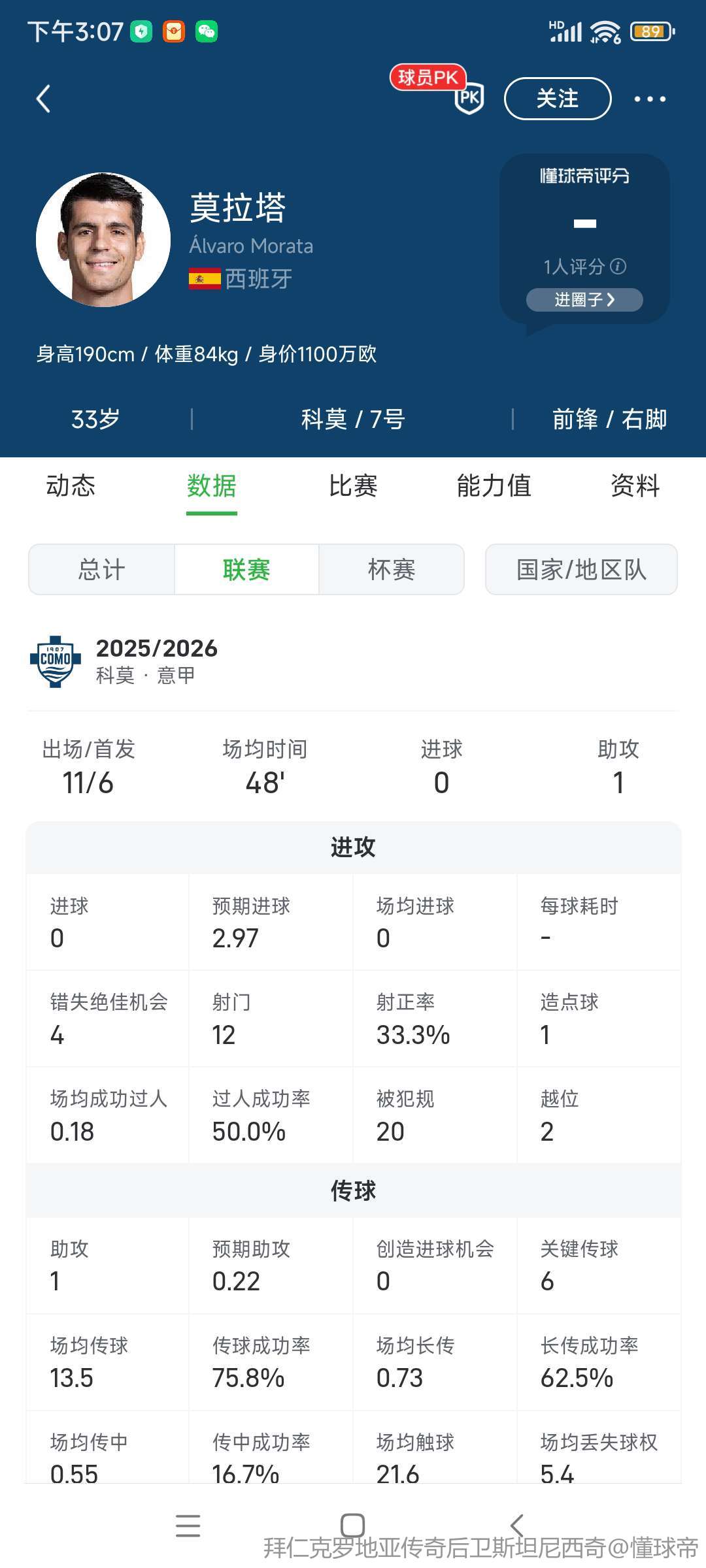Switch to the 资料 tab
The image size is (706, 1568).
click(x=635, y=486)
